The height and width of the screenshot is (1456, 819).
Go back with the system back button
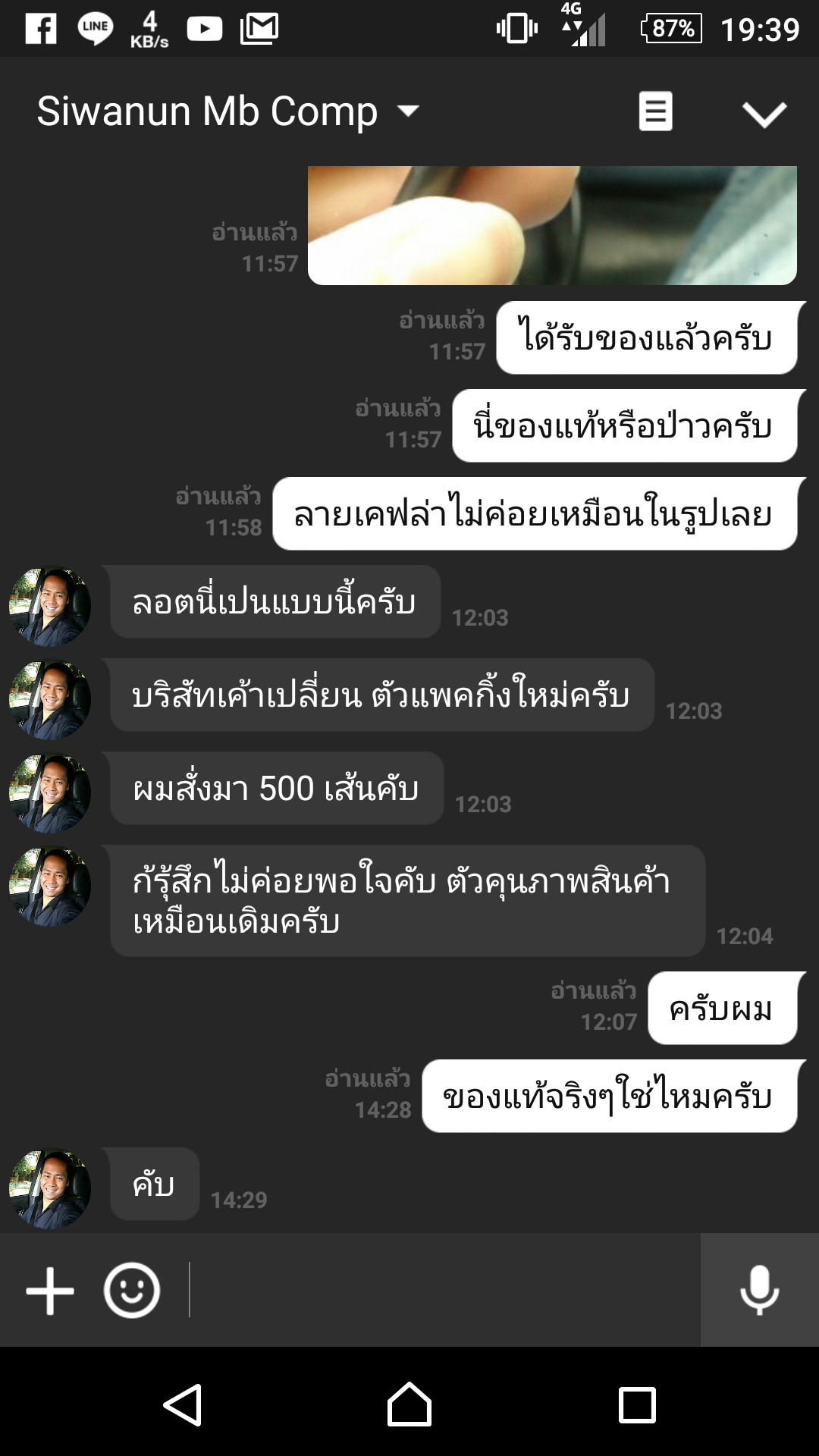pyautogui.click(x=183, y=1405)
